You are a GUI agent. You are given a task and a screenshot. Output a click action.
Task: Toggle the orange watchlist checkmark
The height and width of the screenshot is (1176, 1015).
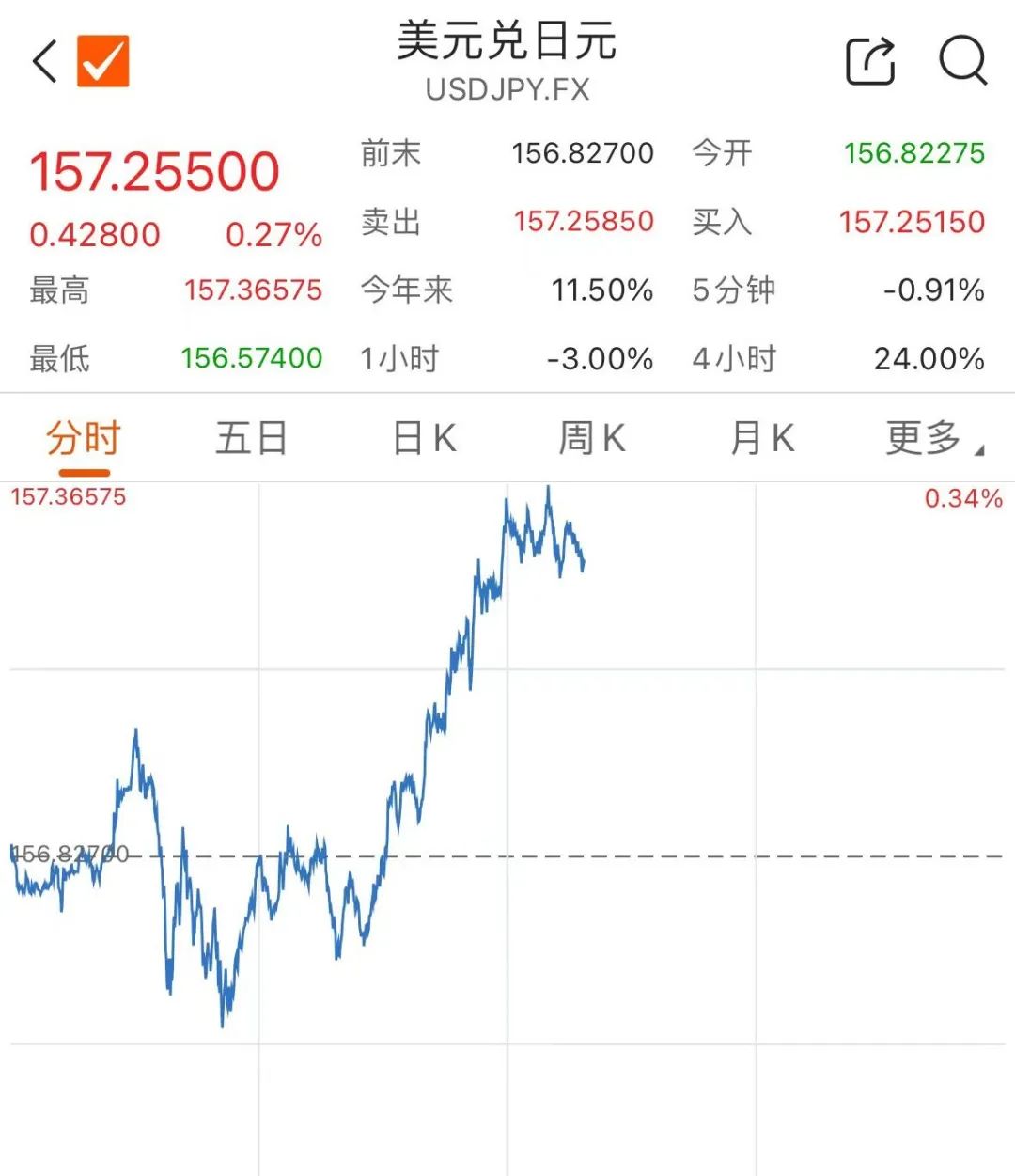102,62
